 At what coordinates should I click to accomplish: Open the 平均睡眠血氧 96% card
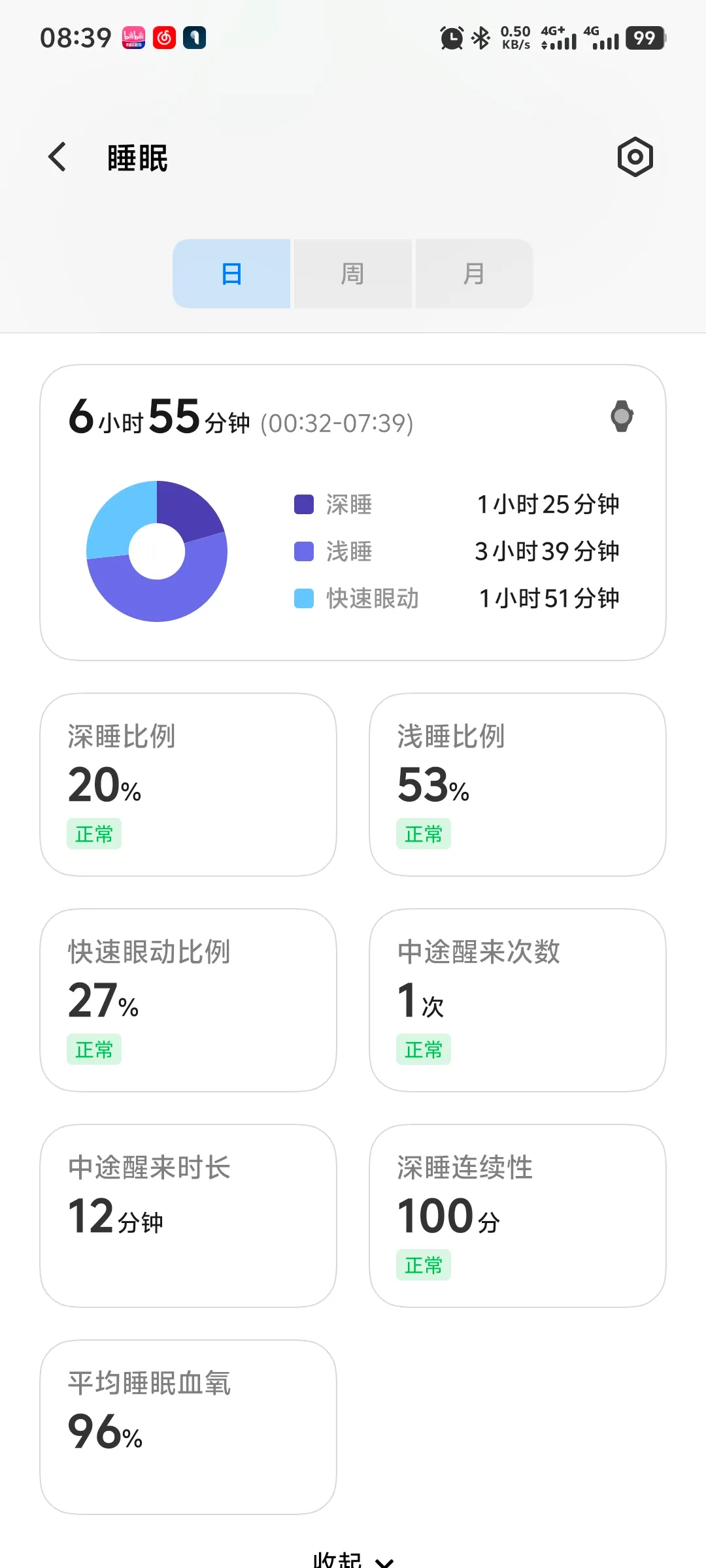(188, 1427)
